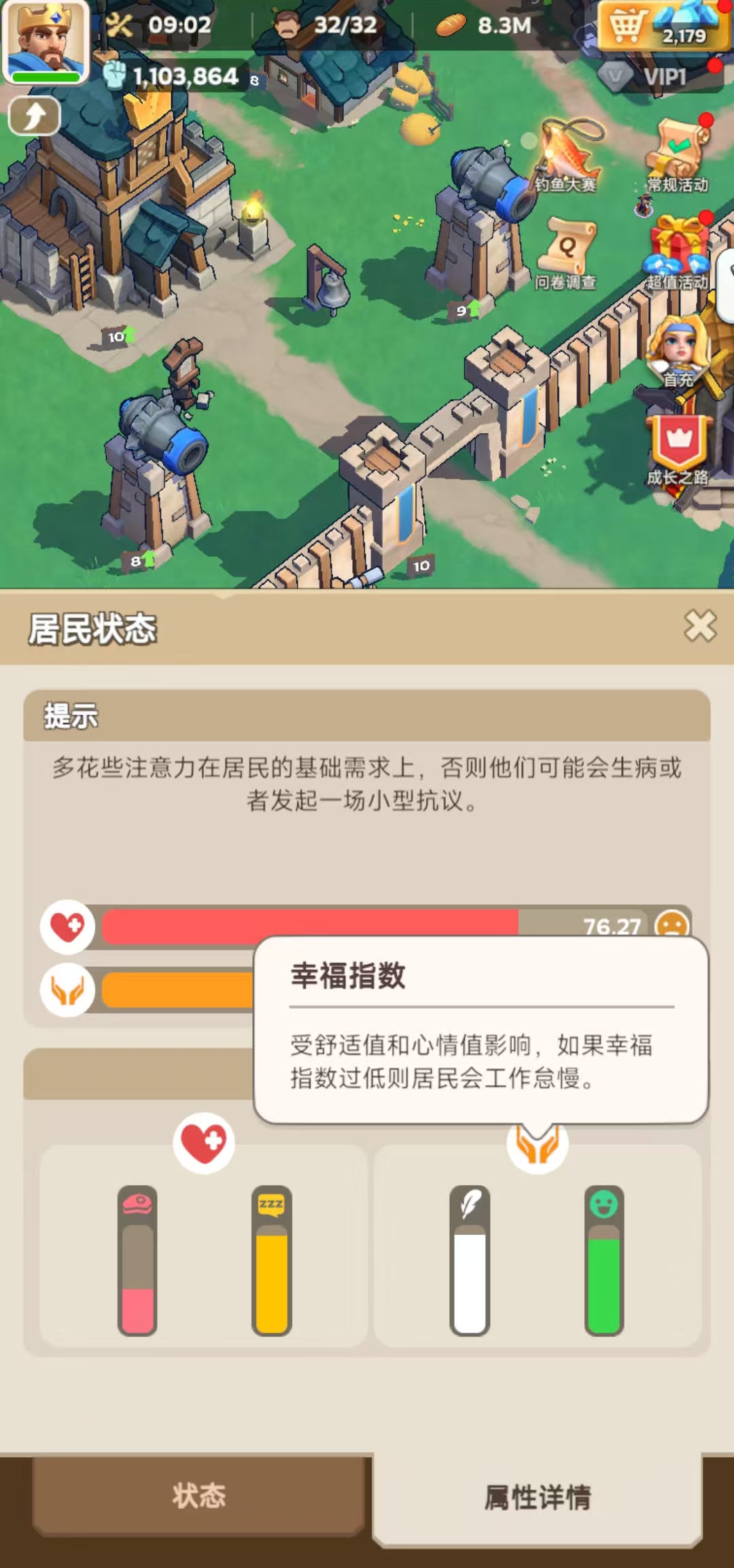734x1568 pixels.
Task: Tap the green smiley mood gauge
Action: click(x=604, y=1260)
